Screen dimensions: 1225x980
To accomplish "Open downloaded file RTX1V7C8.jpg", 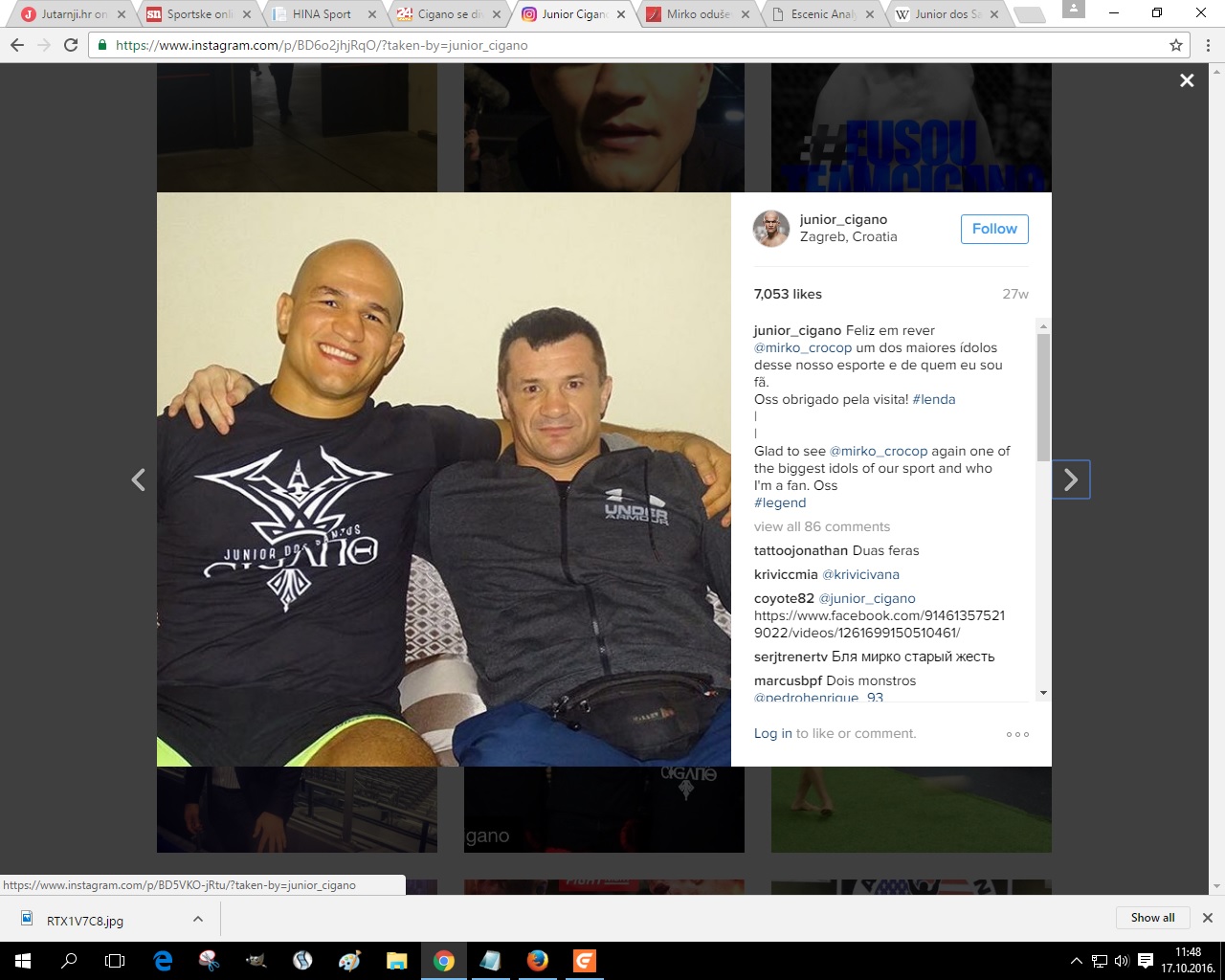I will tap(85, 921).
